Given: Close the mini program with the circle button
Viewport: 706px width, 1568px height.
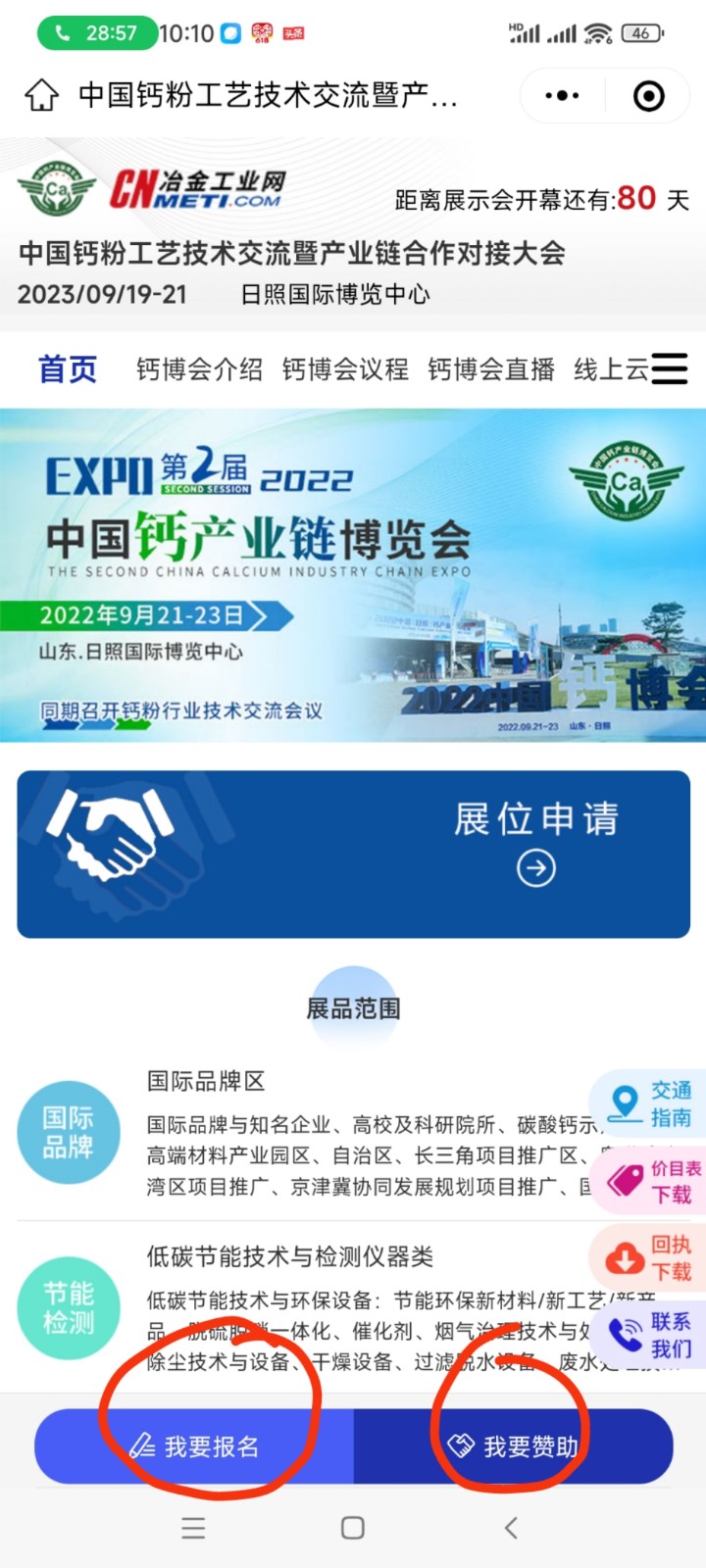Looking at the screenshot, I should point(648,96).
